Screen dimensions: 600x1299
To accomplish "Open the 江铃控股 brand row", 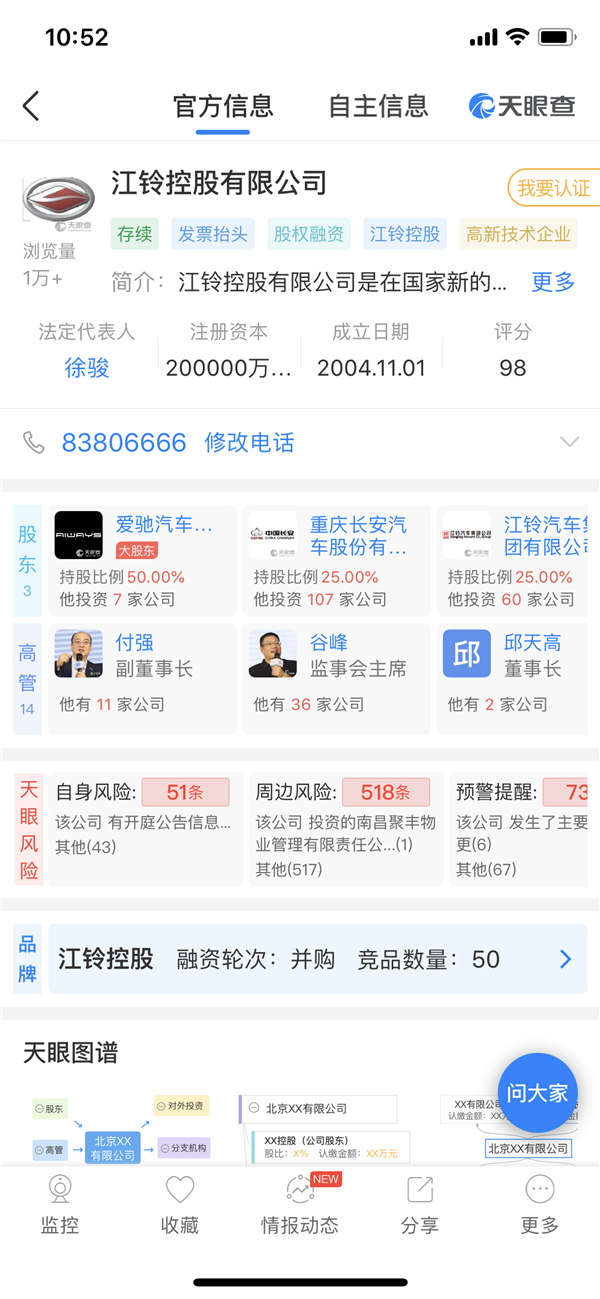I will pyautogui.click(x=317, y=959).
